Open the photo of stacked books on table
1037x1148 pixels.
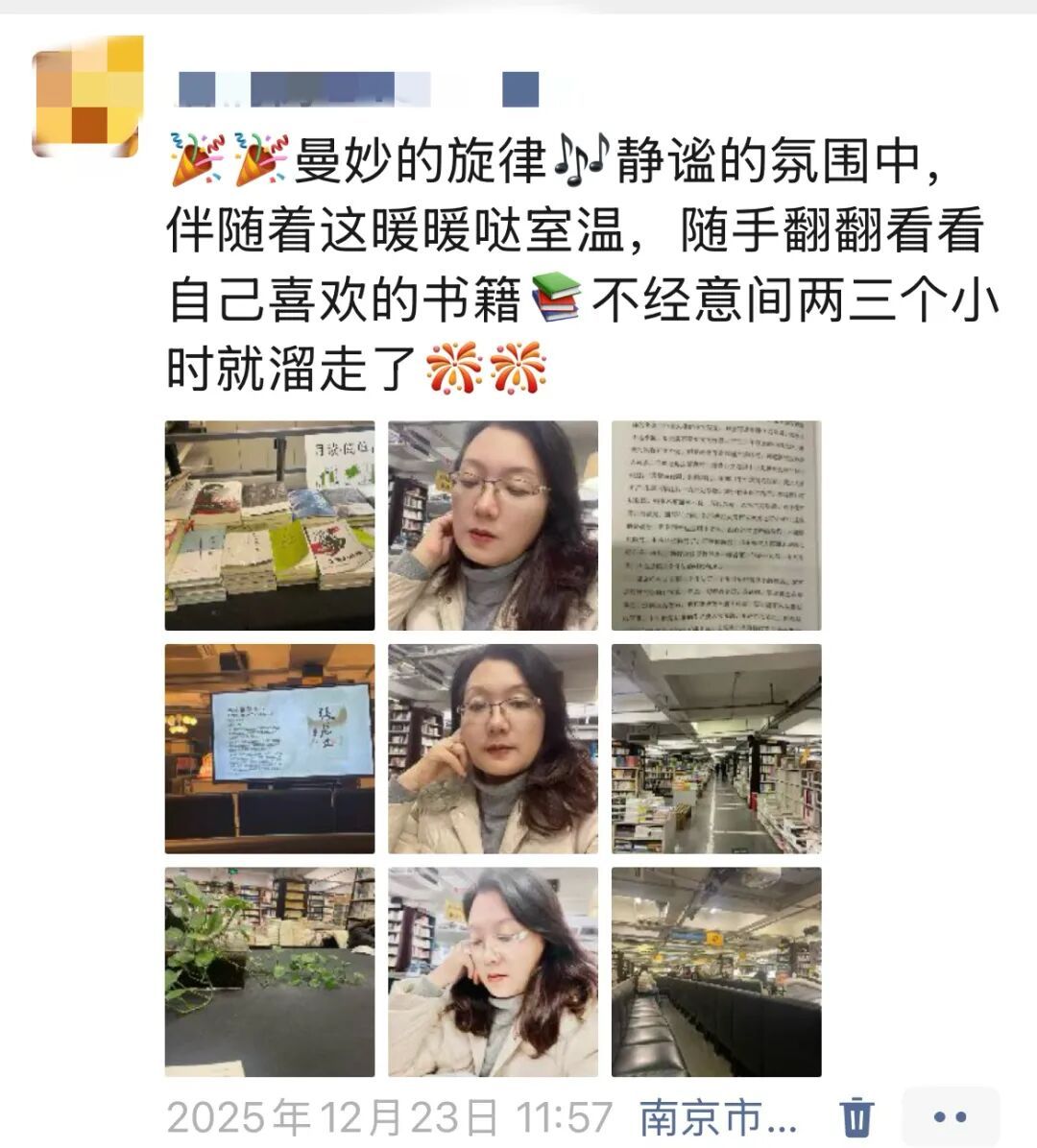click(x=270, y=525)
